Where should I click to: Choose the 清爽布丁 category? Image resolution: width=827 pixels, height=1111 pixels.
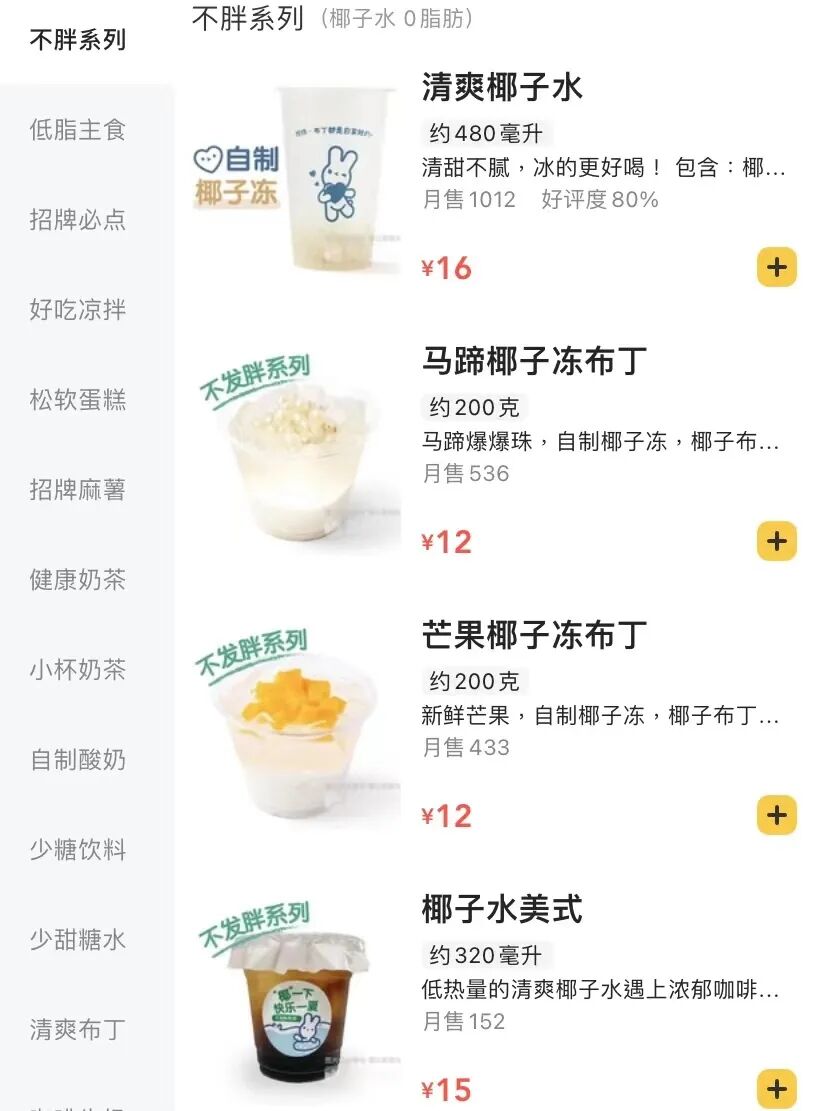tap(78, 1030)
